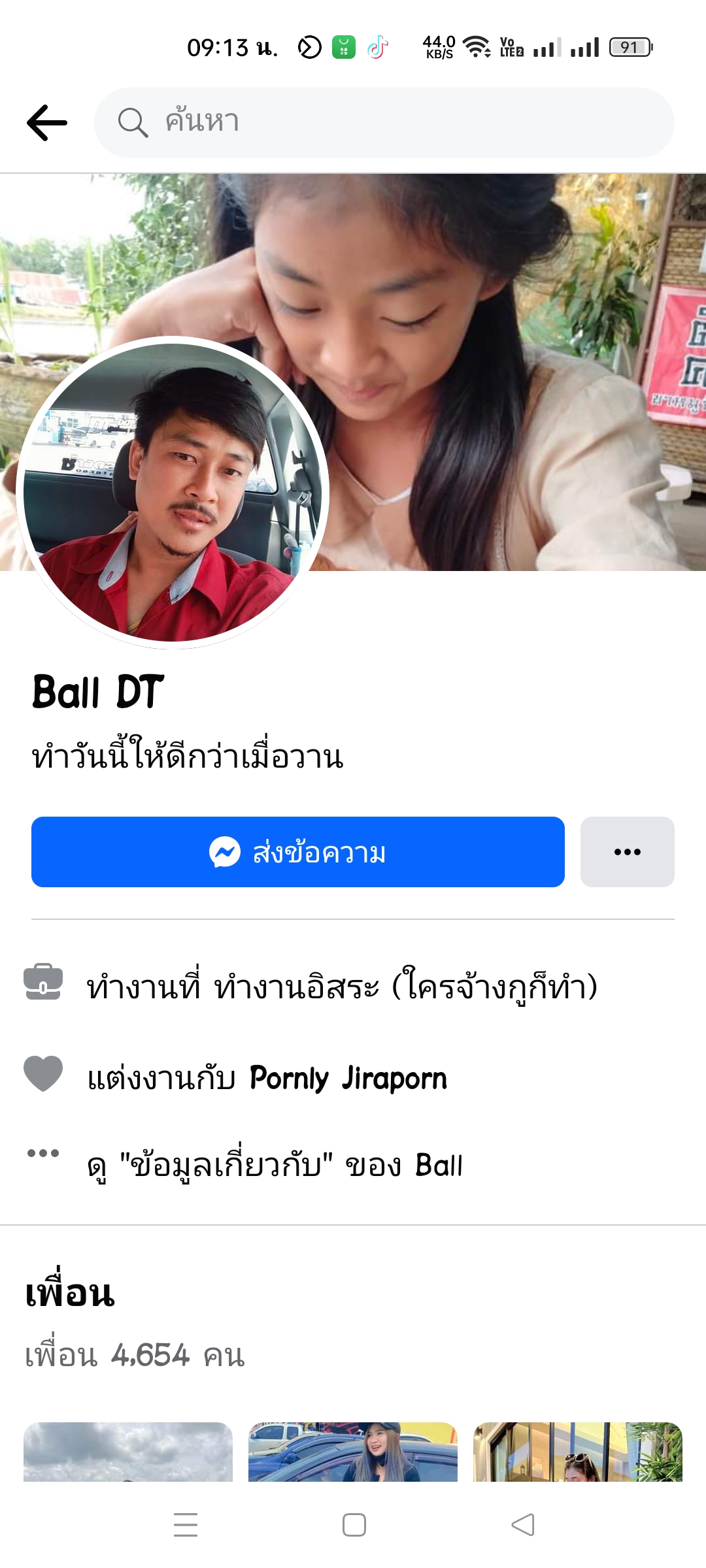Open the first friend tile with cloudy sky
Image resolution: width=706 pixels, height=1568 pixels.
tap(128, 1452)
